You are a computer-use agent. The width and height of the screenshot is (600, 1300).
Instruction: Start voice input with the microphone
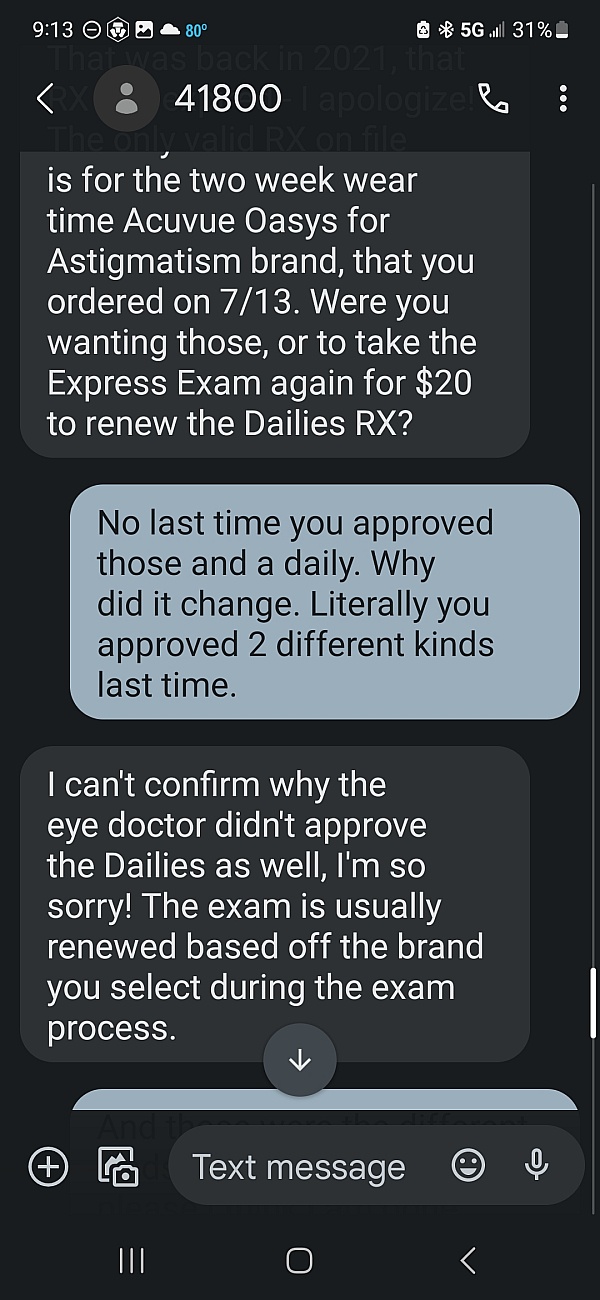coord(536,1166)
